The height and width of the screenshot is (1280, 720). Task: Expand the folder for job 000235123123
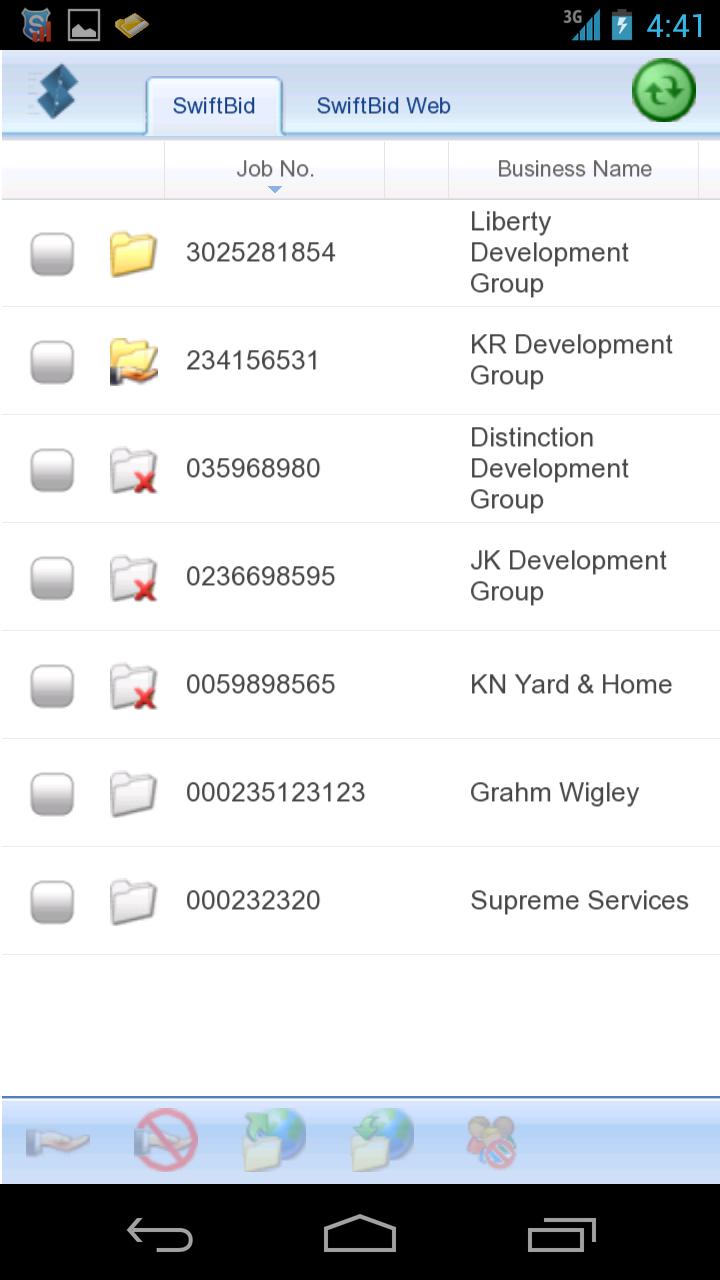tap(133, 792)
